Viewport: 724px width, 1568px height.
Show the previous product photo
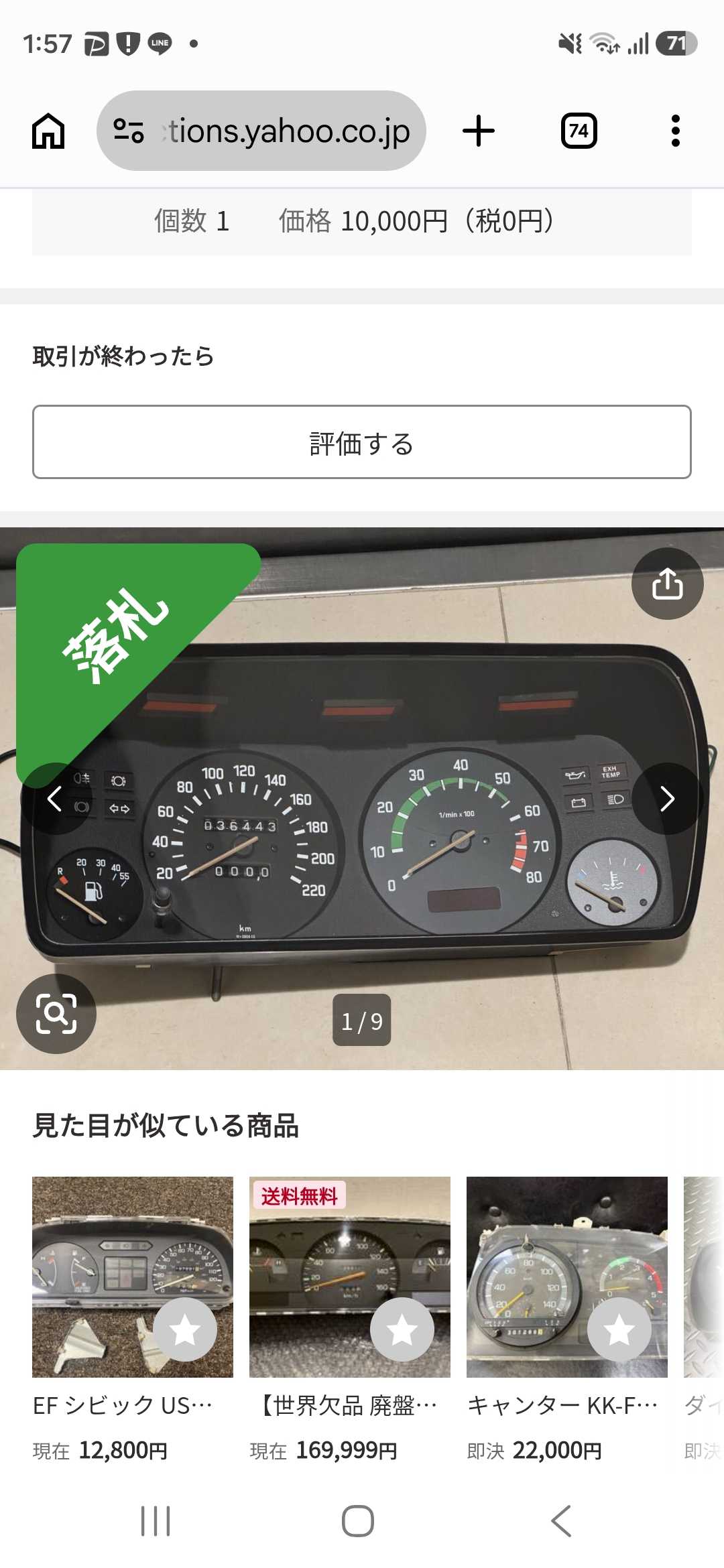click(x=55, y=798)
